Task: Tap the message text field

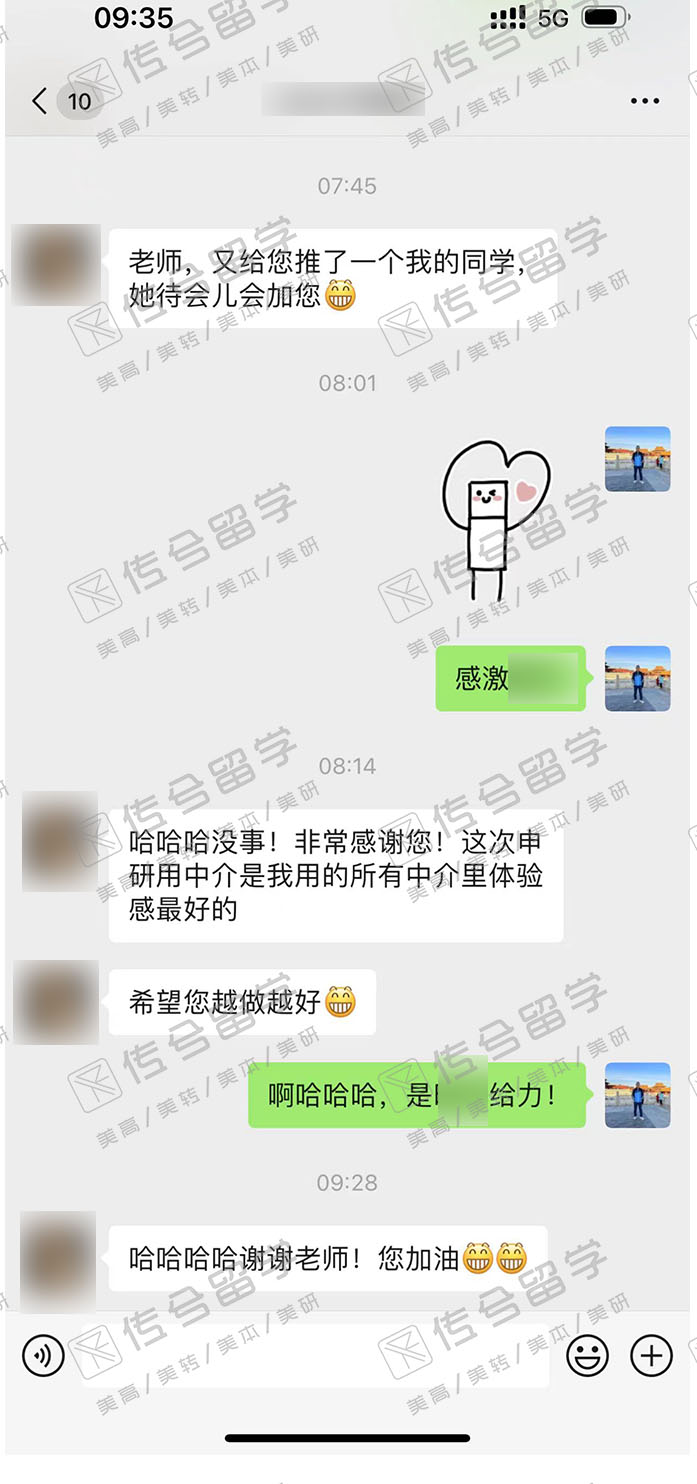Action: tap(315, 1356)
